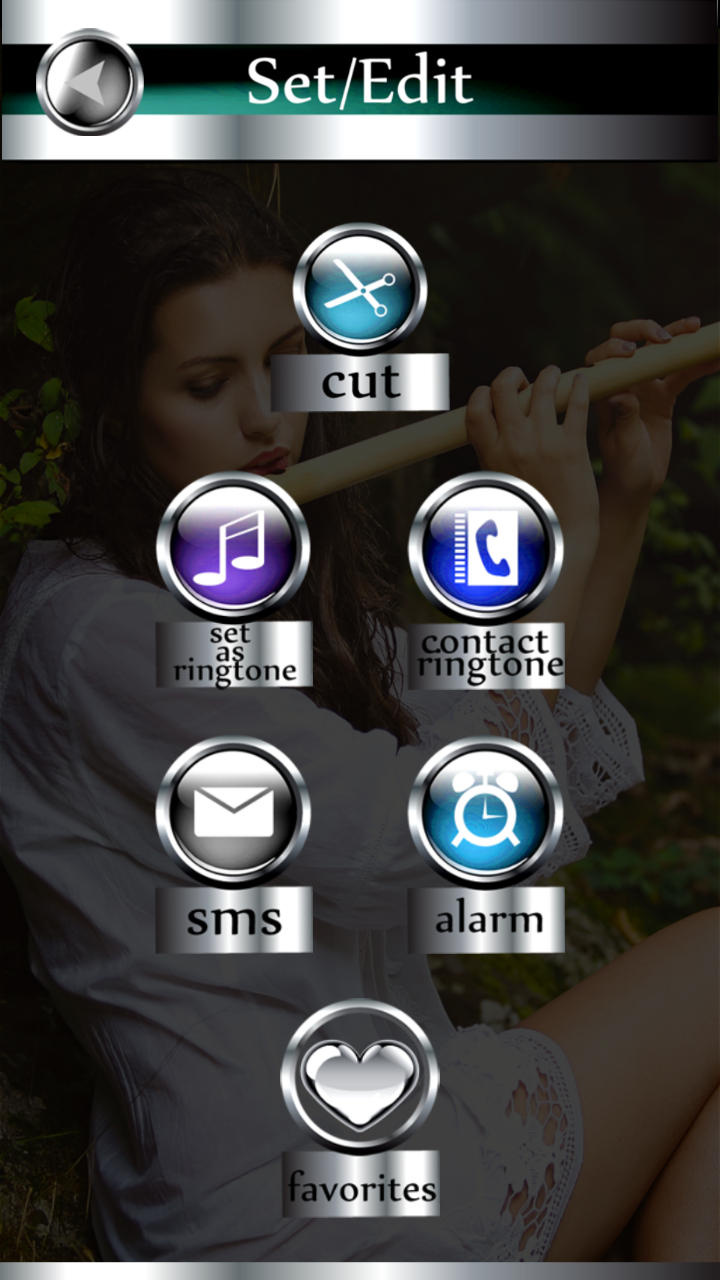Click the 'cut' label under the scissors
720x1280 pixels.
pyautogui.click(x=360, y=381)
